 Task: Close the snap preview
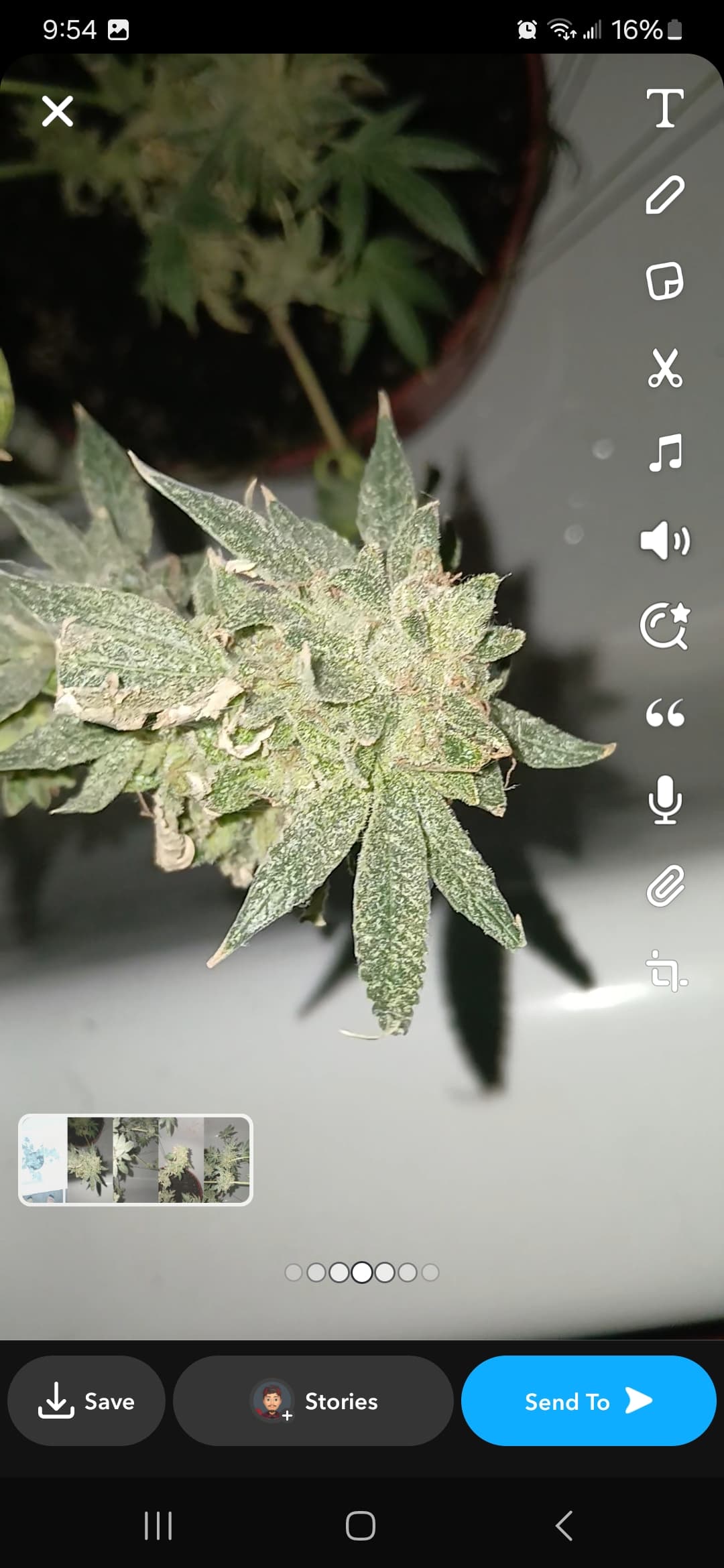point(58,111)
